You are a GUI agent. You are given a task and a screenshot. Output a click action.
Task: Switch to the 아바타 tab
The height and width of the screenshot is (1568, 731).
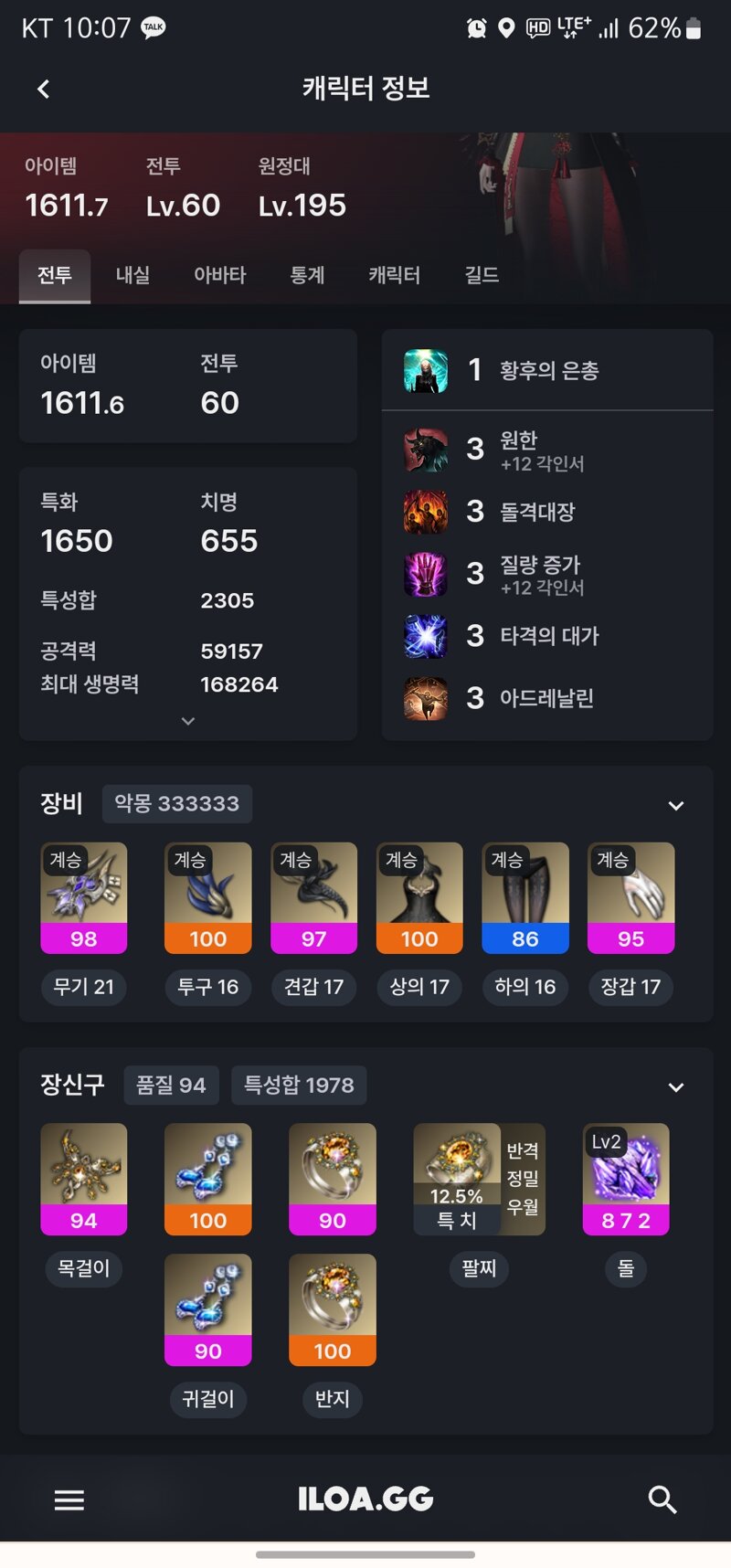219,275
